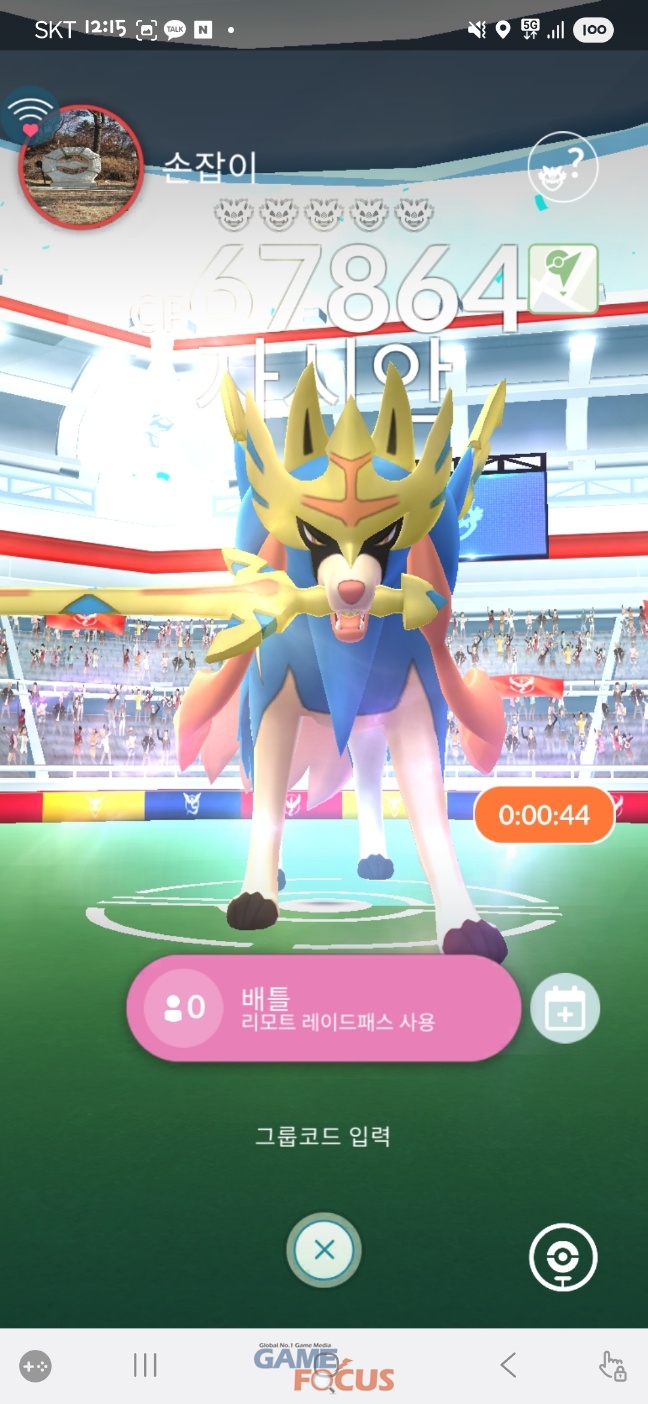648x1404 pixels.
Task: Open the recent apps view
Action: 146,1365
